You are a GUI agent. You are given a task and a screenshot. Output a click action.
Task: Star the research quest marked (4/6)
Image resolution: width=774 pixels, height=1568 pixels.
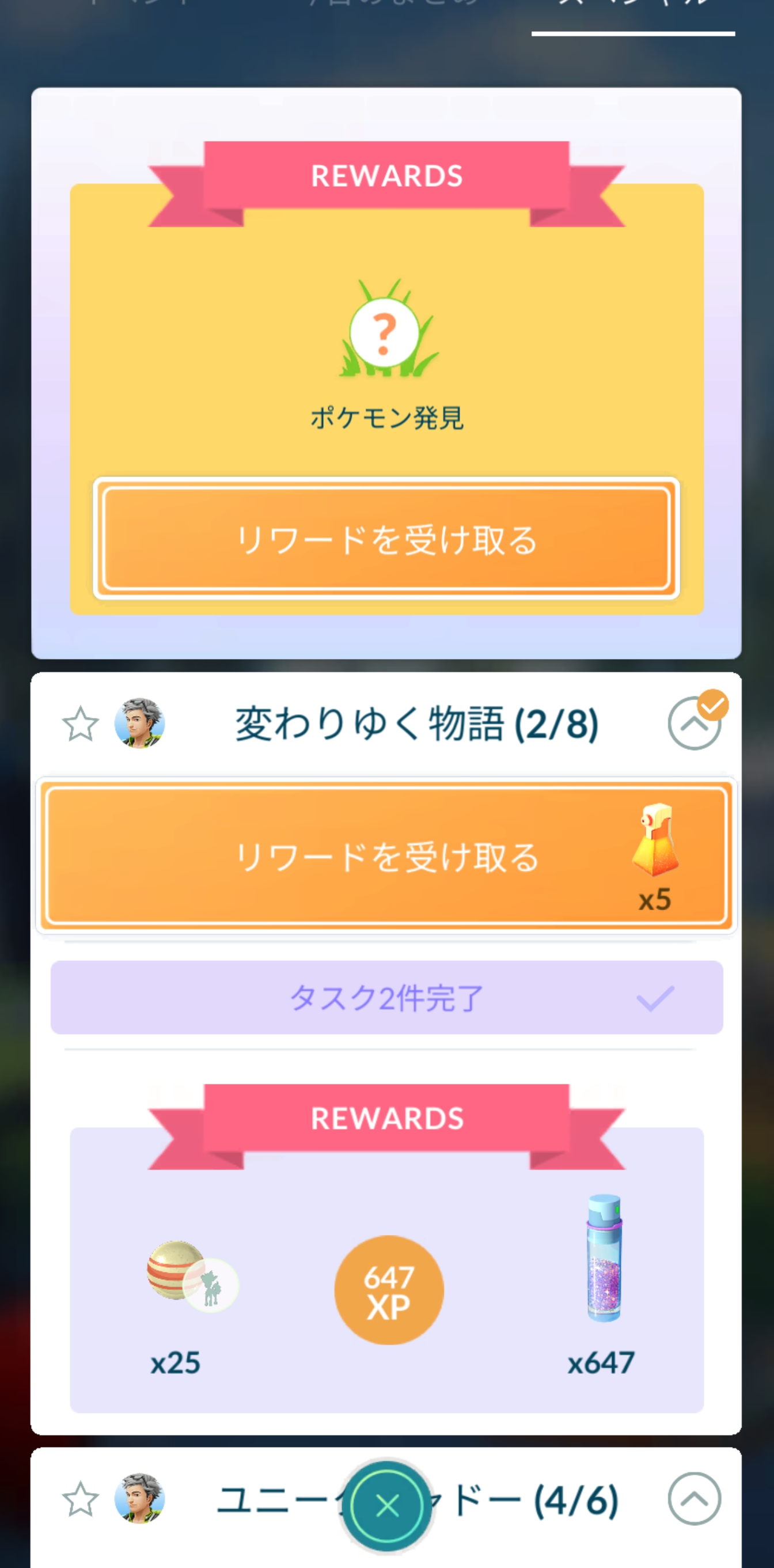point(80,1499)
